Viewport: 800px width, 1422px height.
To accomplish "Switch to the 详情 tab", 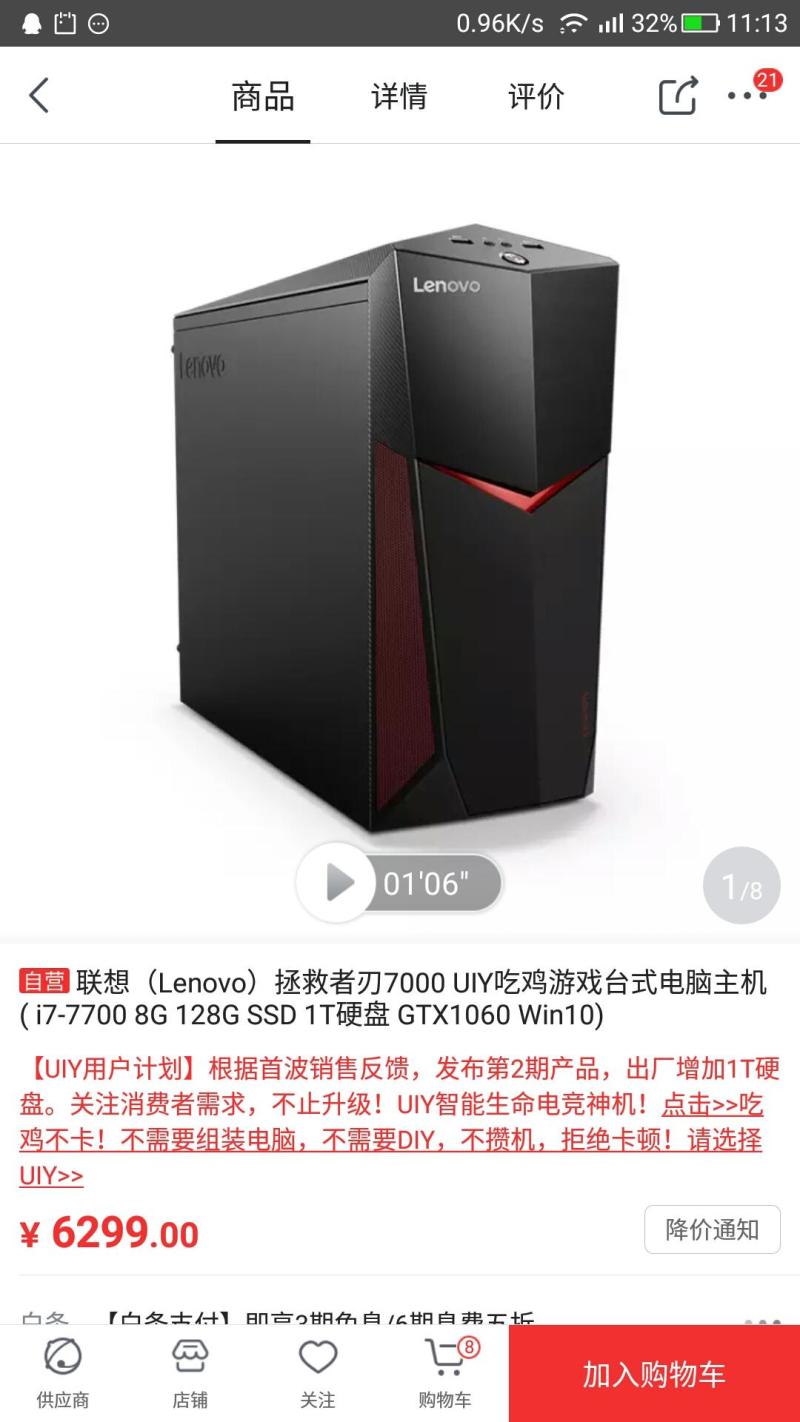I will [x=399, y=96].
